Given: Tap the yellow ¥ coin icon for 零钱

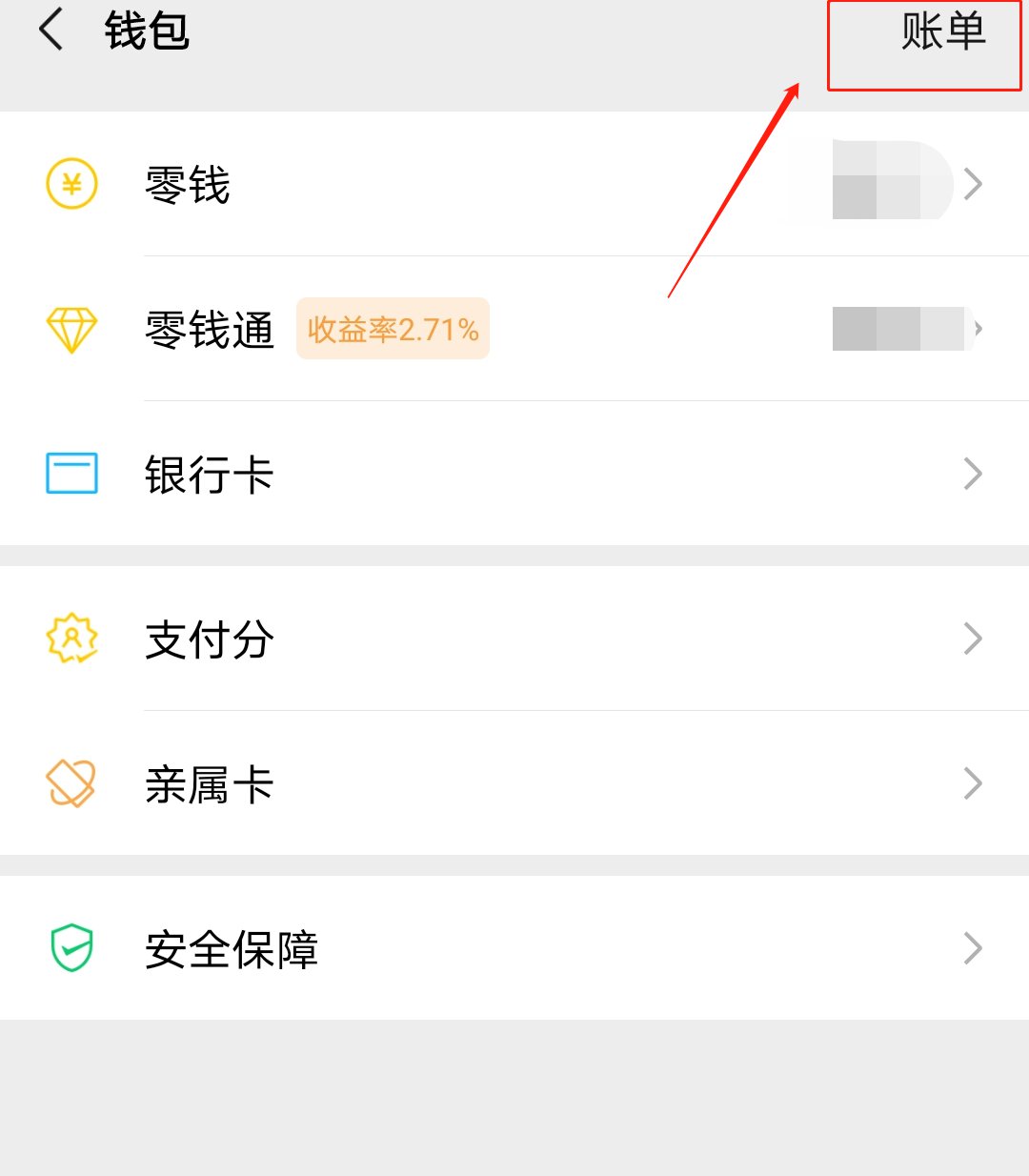Looking at the screenshot, I should pos(71,183).
